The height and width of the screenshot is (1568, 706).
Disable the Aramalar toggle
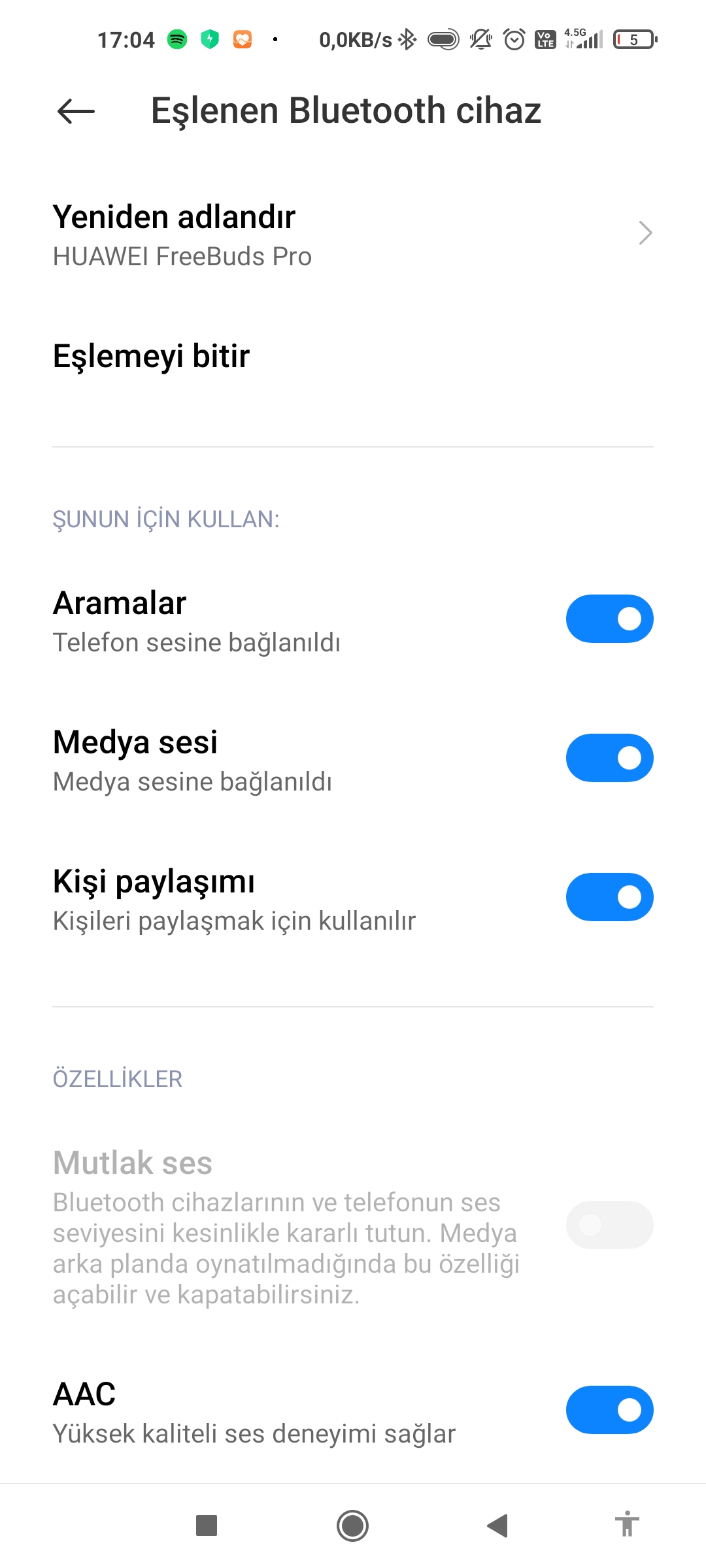coord(609,619)
